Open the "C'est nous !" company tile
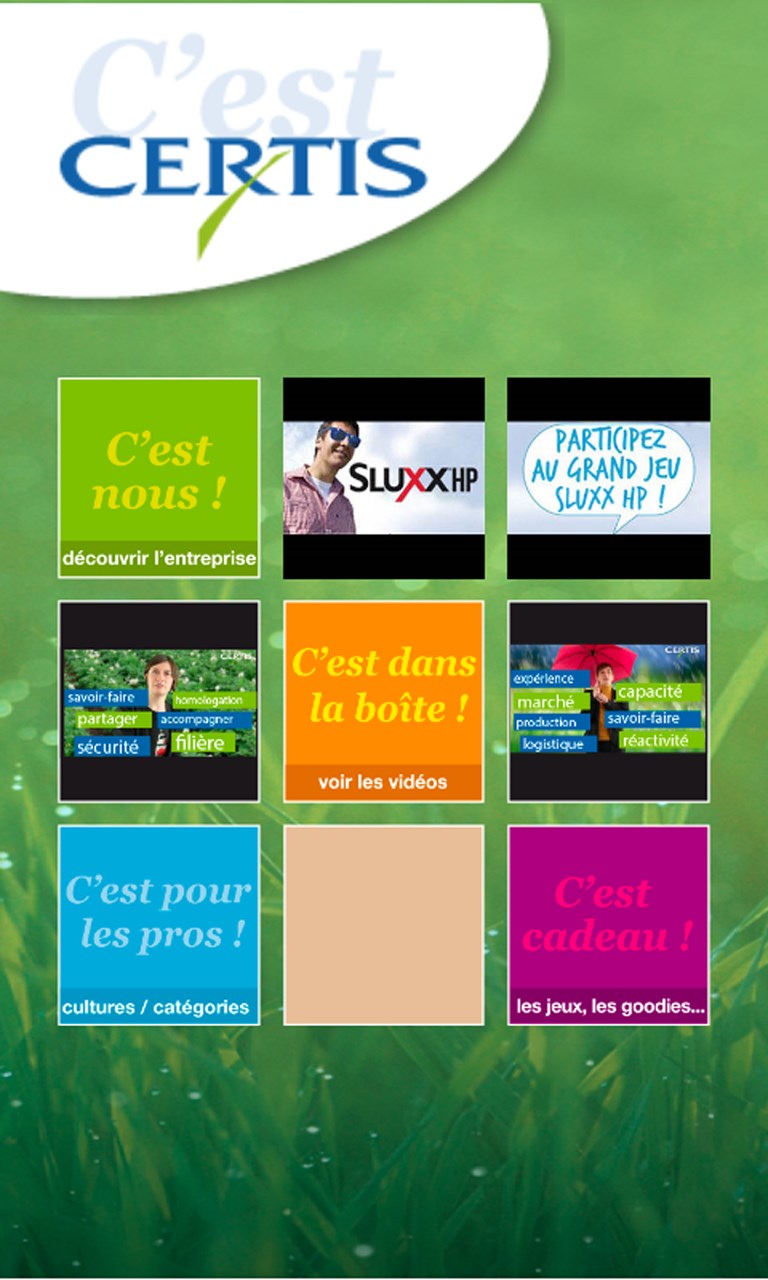The width and height of the screenshot is (768, 1280). pos(159,478)
